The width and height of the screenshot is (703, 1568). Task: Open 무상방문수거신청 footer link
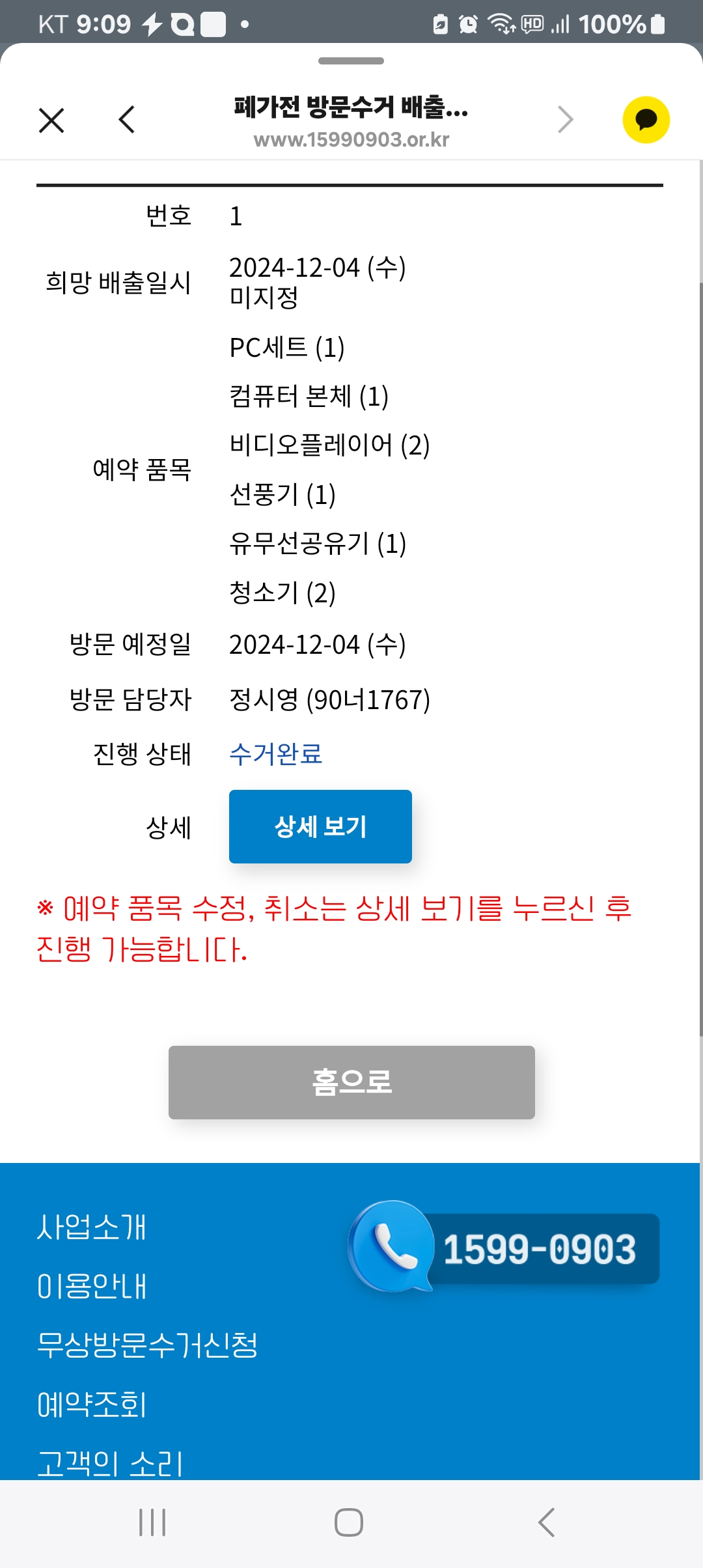point(148,1345)
